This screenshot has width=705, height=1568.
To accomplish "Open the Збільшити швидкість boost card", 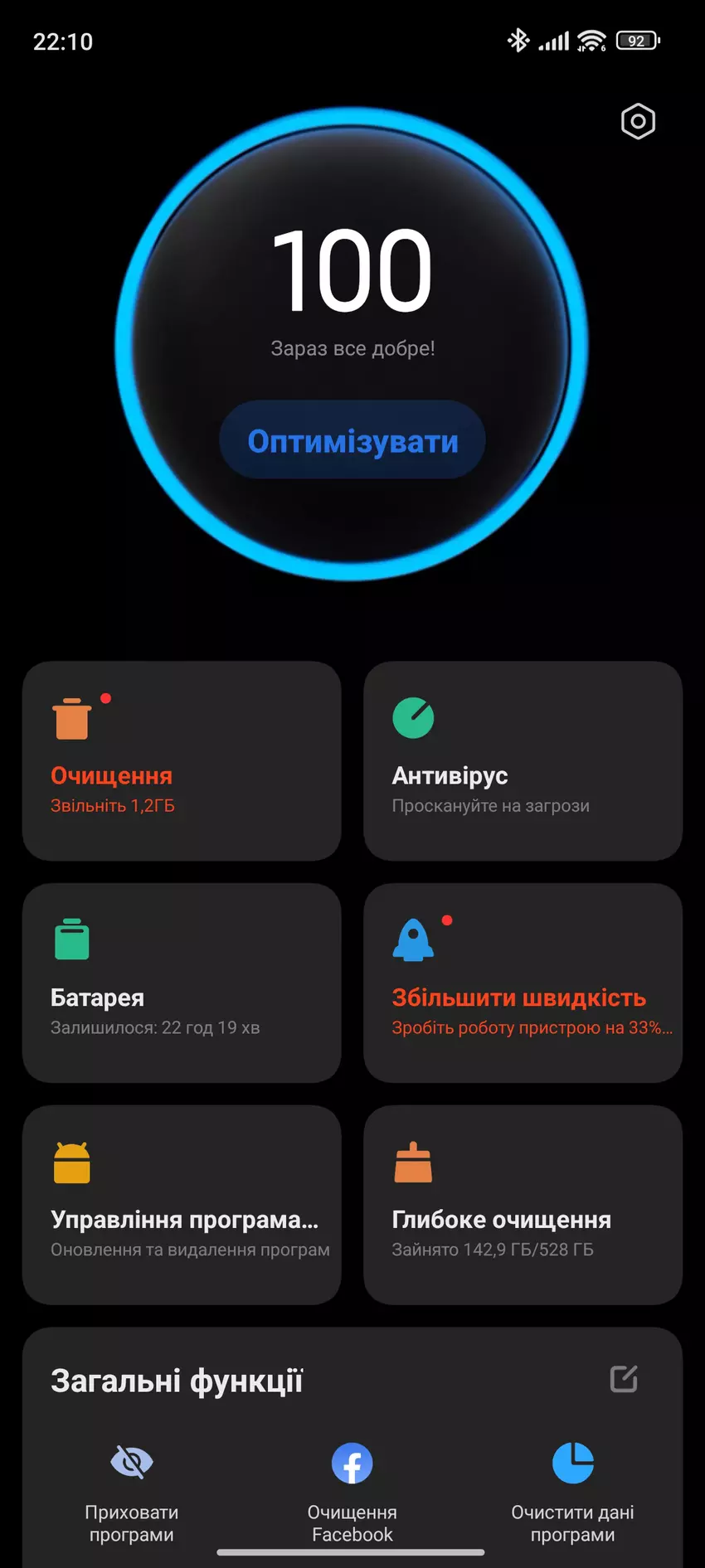I will coord(523,983).
